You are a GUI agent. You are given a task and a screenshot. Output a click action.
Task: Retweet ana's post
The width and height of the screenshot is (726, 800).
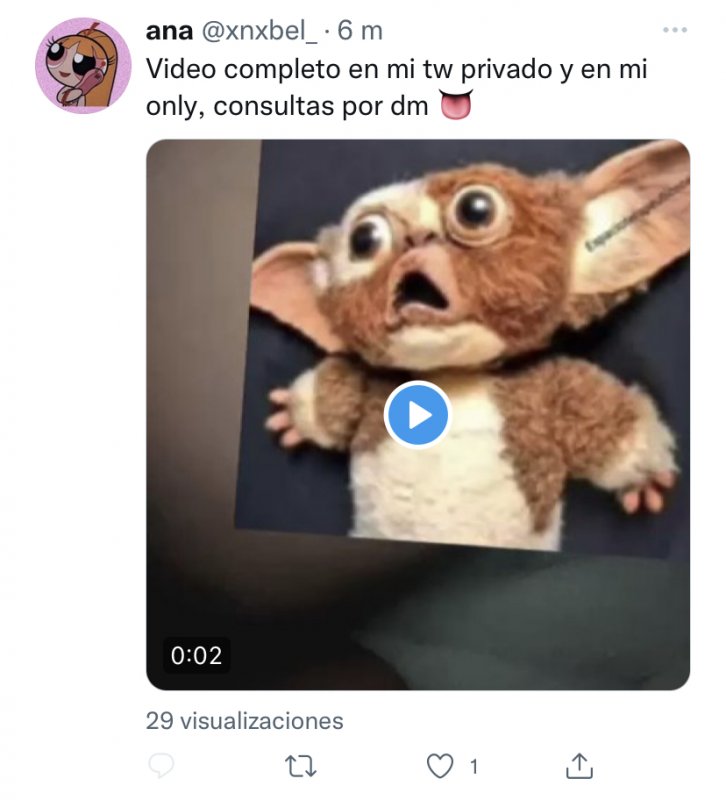click(300, 766)
